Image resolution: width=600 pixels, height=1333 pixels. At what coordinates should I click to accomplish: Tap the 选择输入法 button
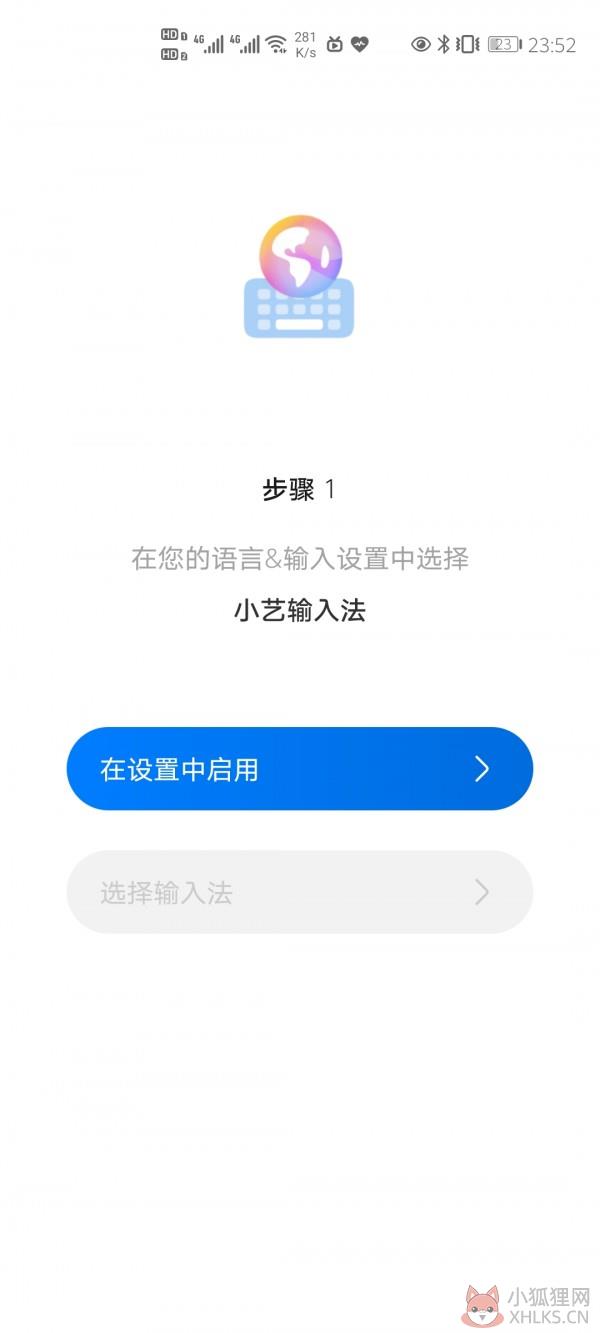coord(299,892)
